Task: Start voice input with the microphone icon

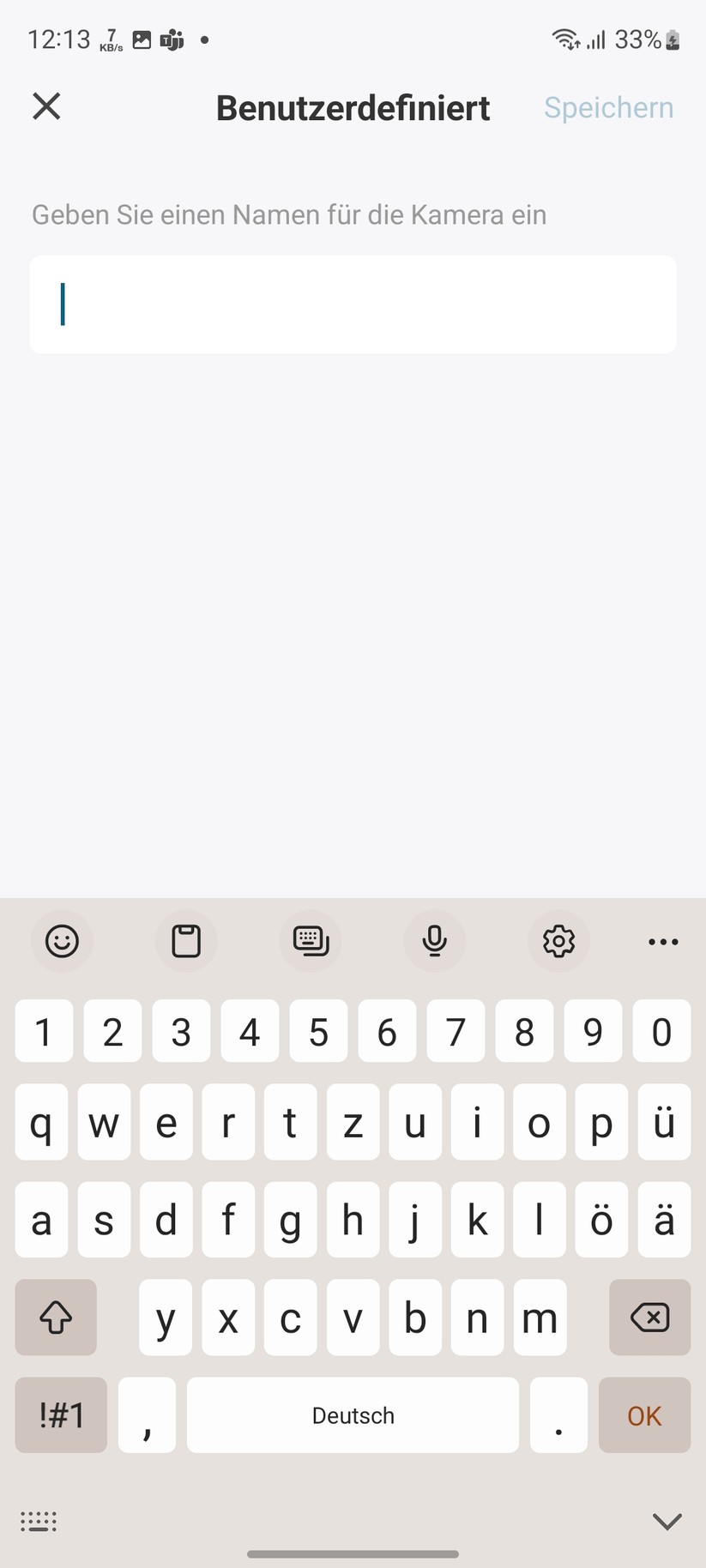Action: (435, 941)
